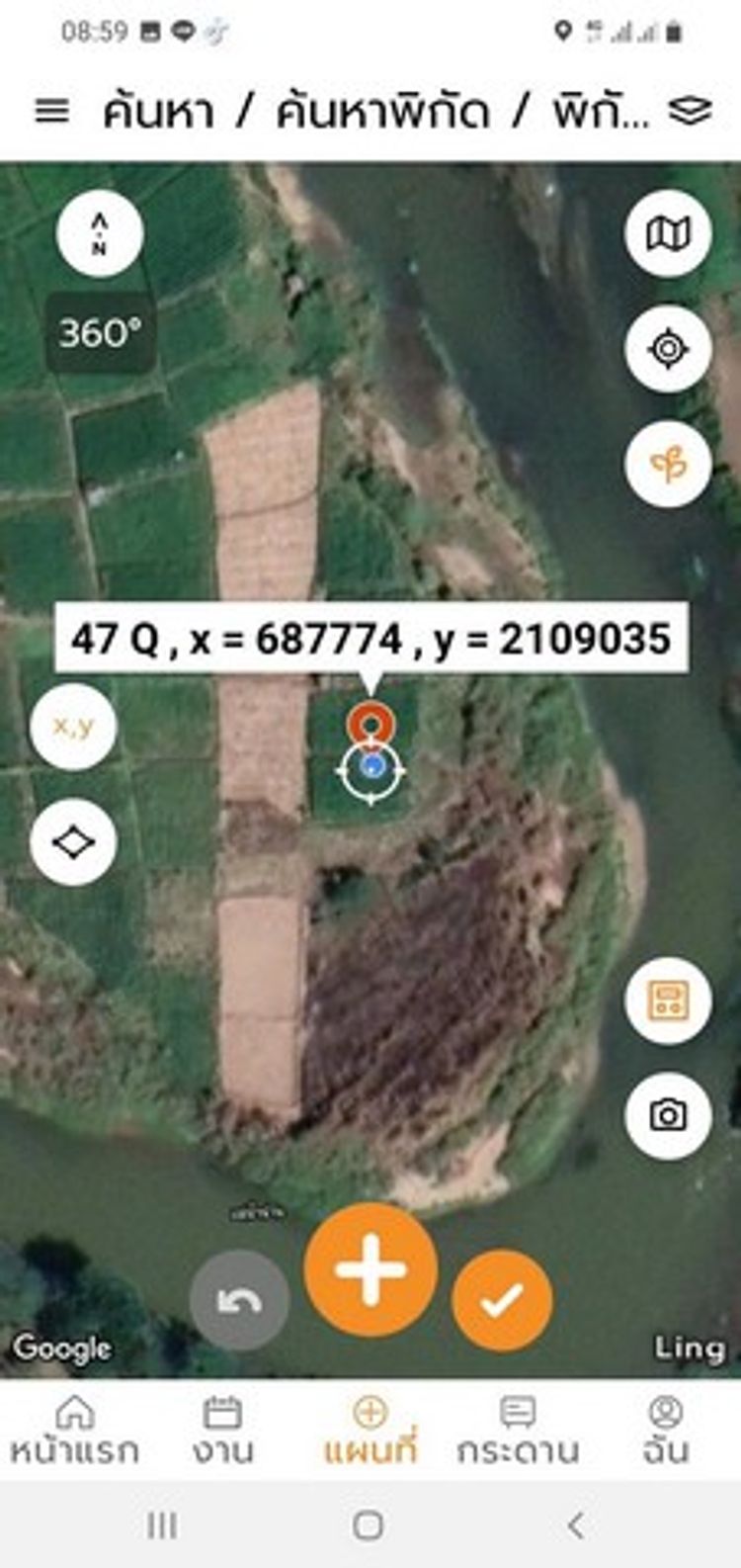Screen dimensions: 741x1568
Task: Open the กระดาน board tab
Action: tap(518, 1430)
